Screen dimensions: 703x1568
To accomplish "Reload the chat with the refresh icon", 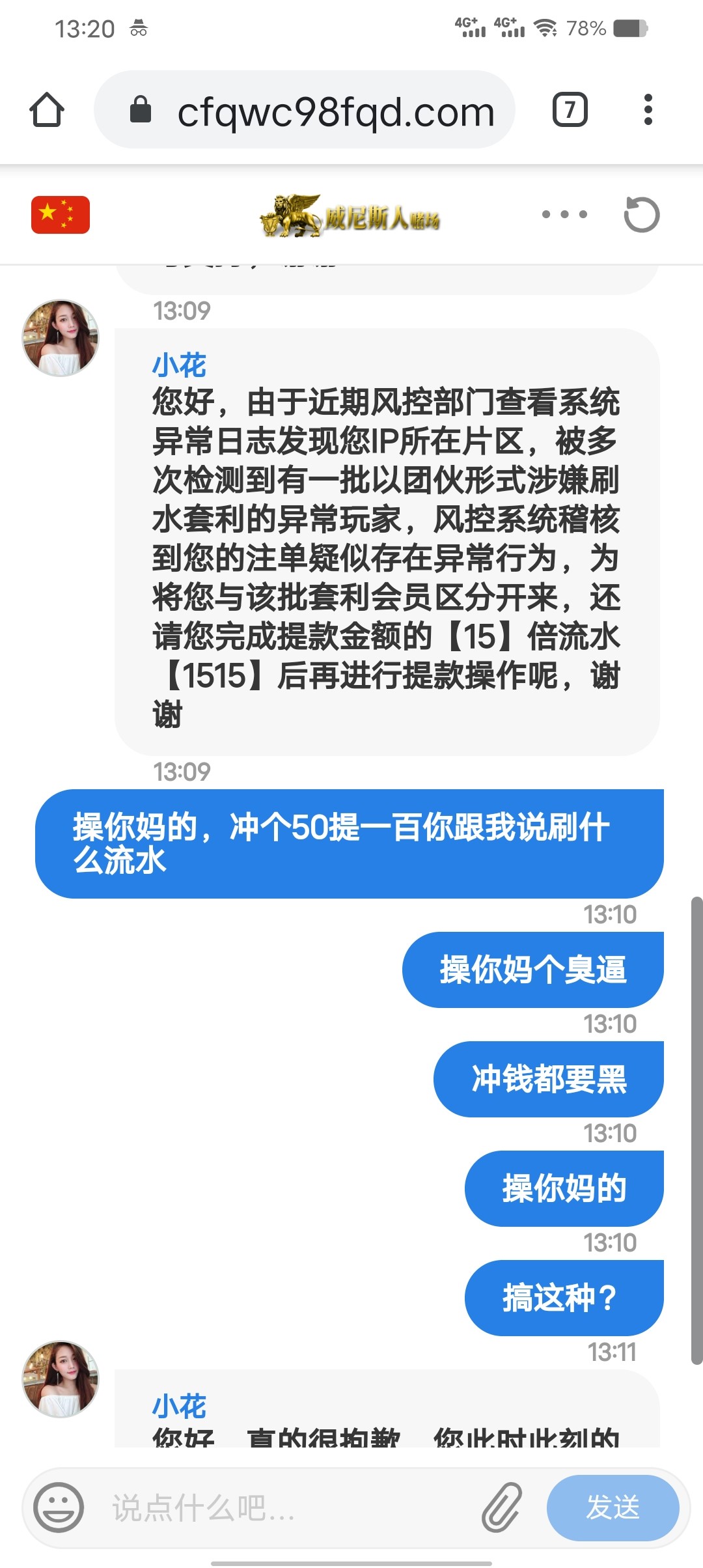I will [643, 215].
